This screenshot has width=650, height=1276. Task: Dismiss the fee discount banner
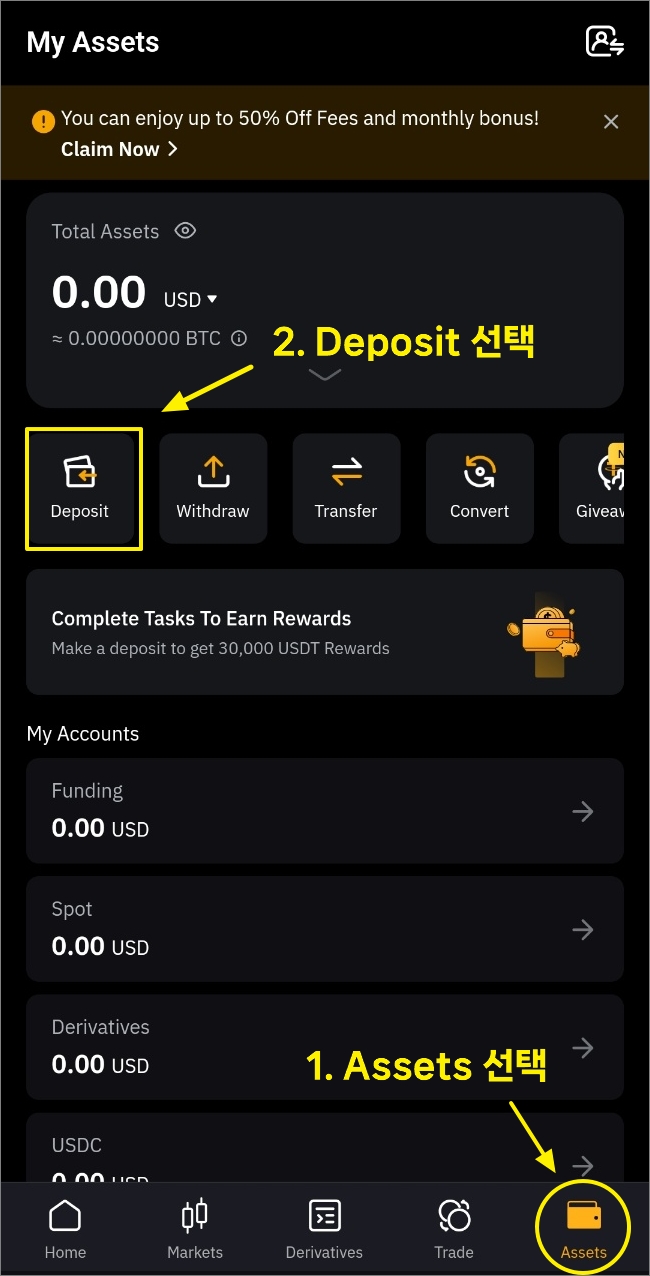[x=611, y=122]
